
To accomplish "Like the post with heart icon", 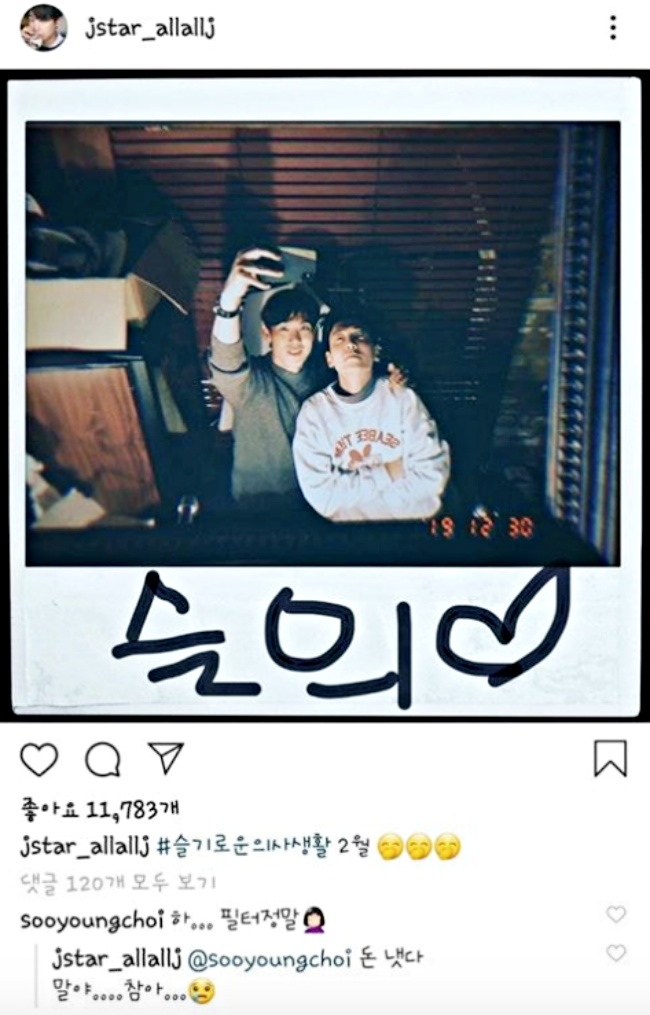I will (x=38, y=760).
